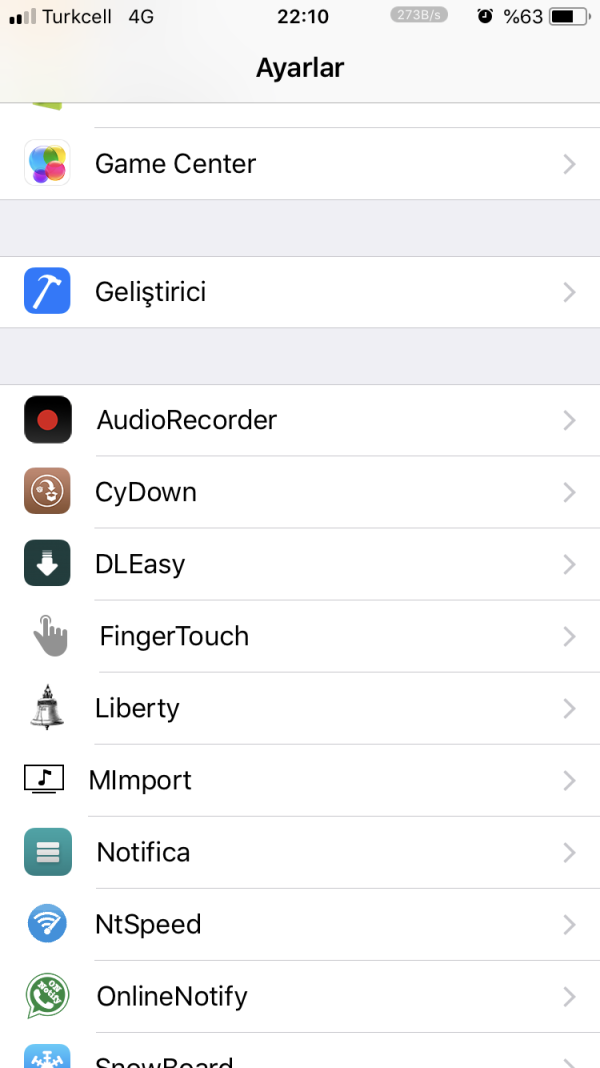Go to AudioRecorder settings
Screen dimensions: 600x1068
300,420
